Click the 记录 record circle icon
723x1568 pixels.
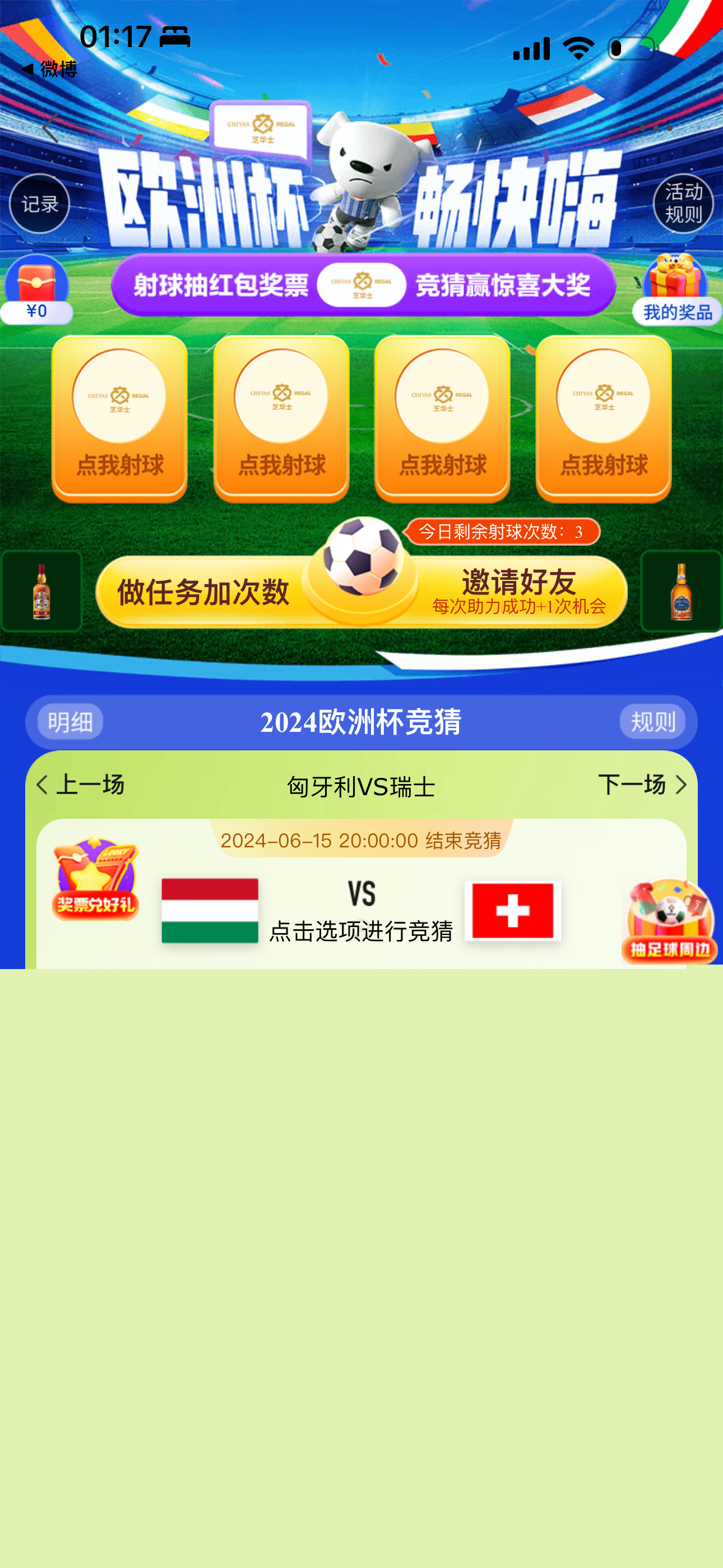(x=39, y=204)
